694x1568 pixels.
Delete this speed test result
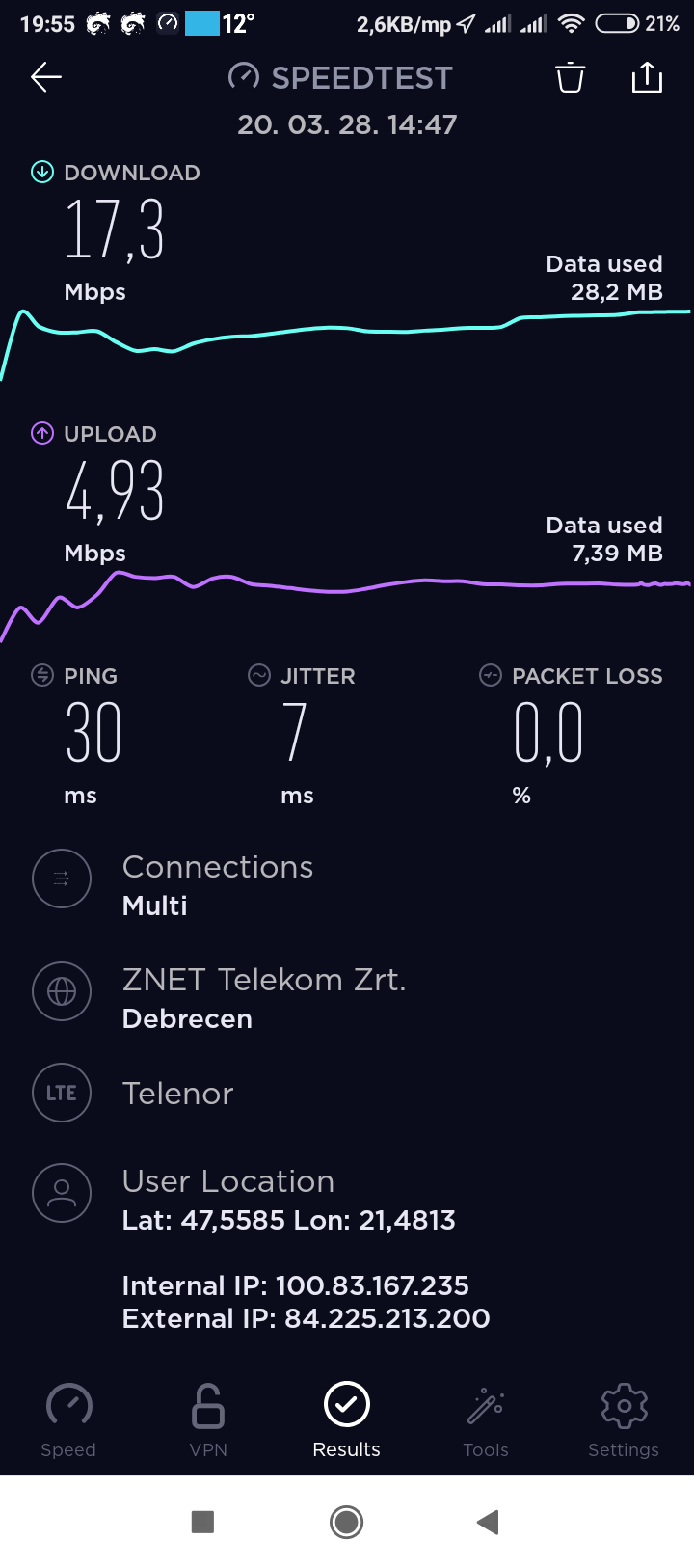tap(570, 77)
